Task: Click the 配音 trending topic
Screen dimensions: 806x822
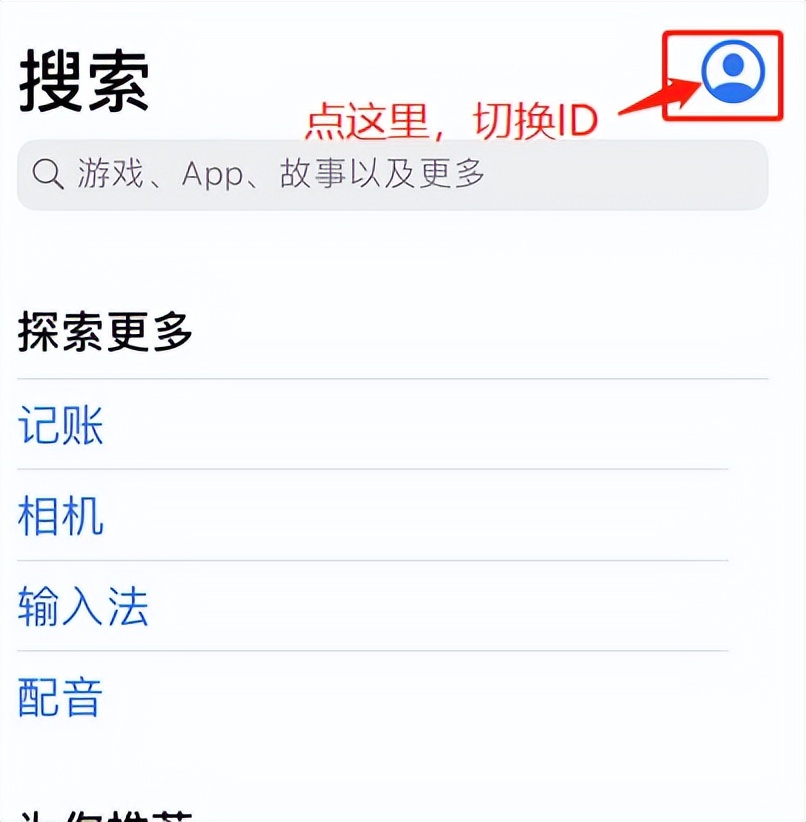Action: (56, 699)
